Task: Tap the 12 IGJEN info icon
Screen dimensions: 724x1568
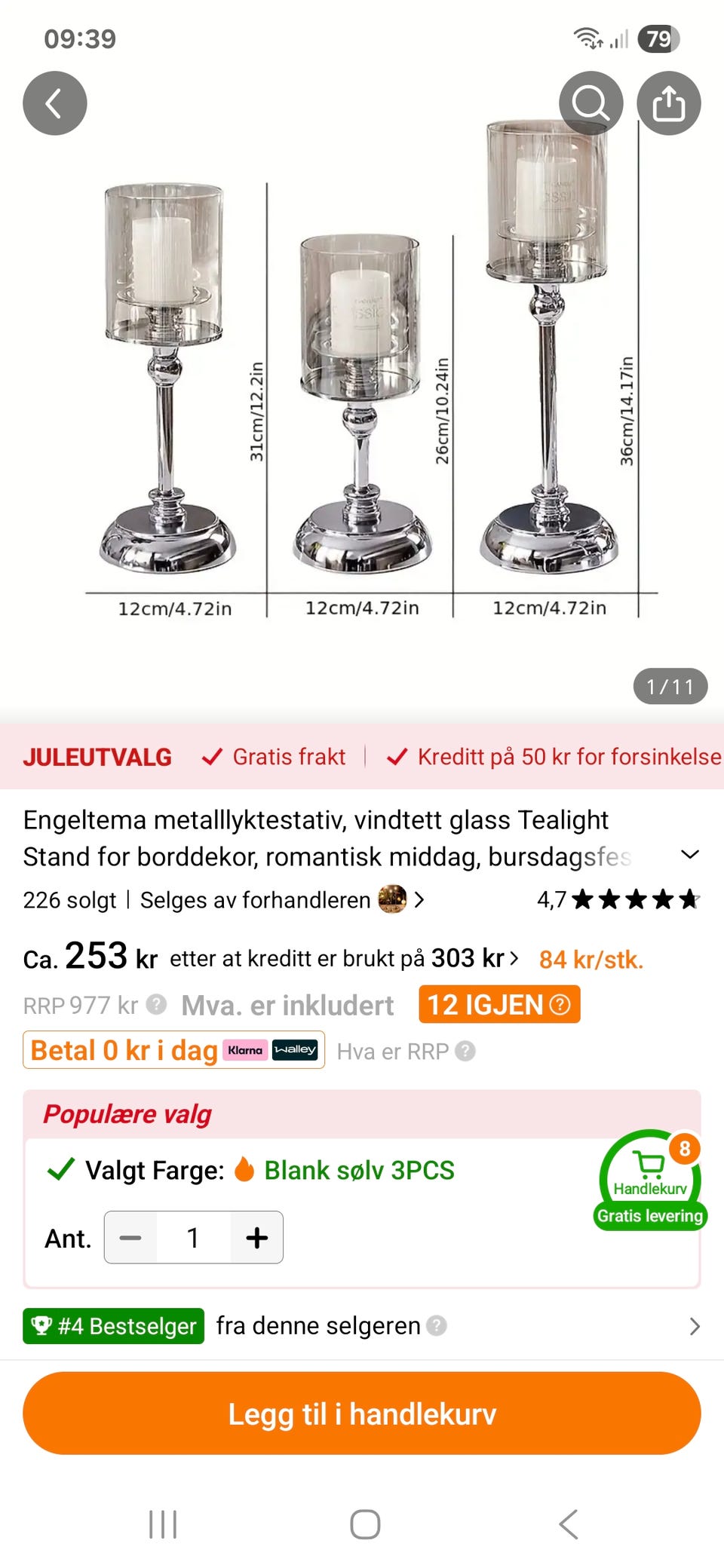Action: [x=559, y=1004]
